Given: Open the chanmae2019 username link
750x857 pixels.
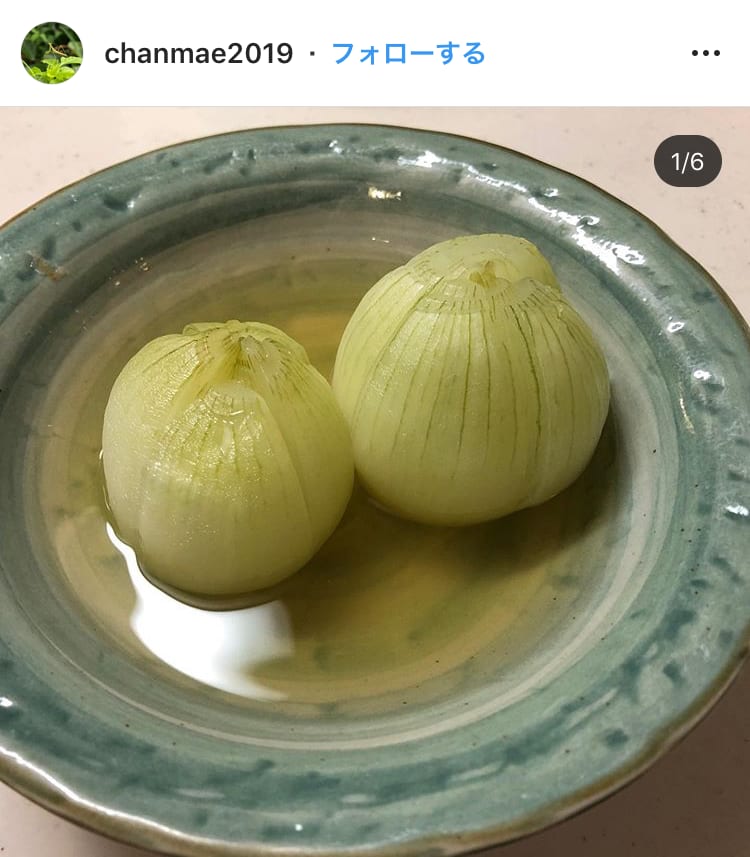Looking at the screenshot, I should coord(198,53).
